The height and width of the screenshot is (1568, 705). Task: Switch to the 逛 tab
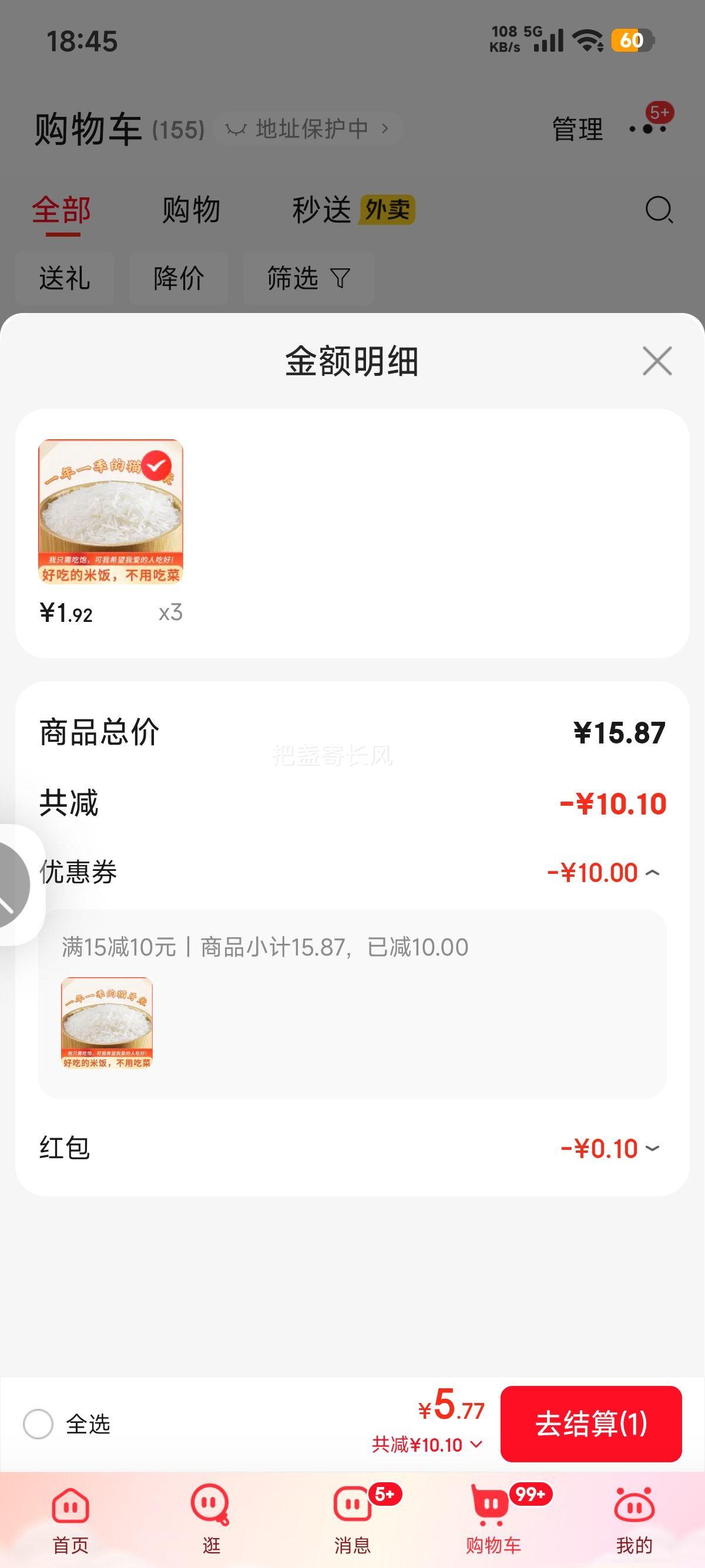211,1518
